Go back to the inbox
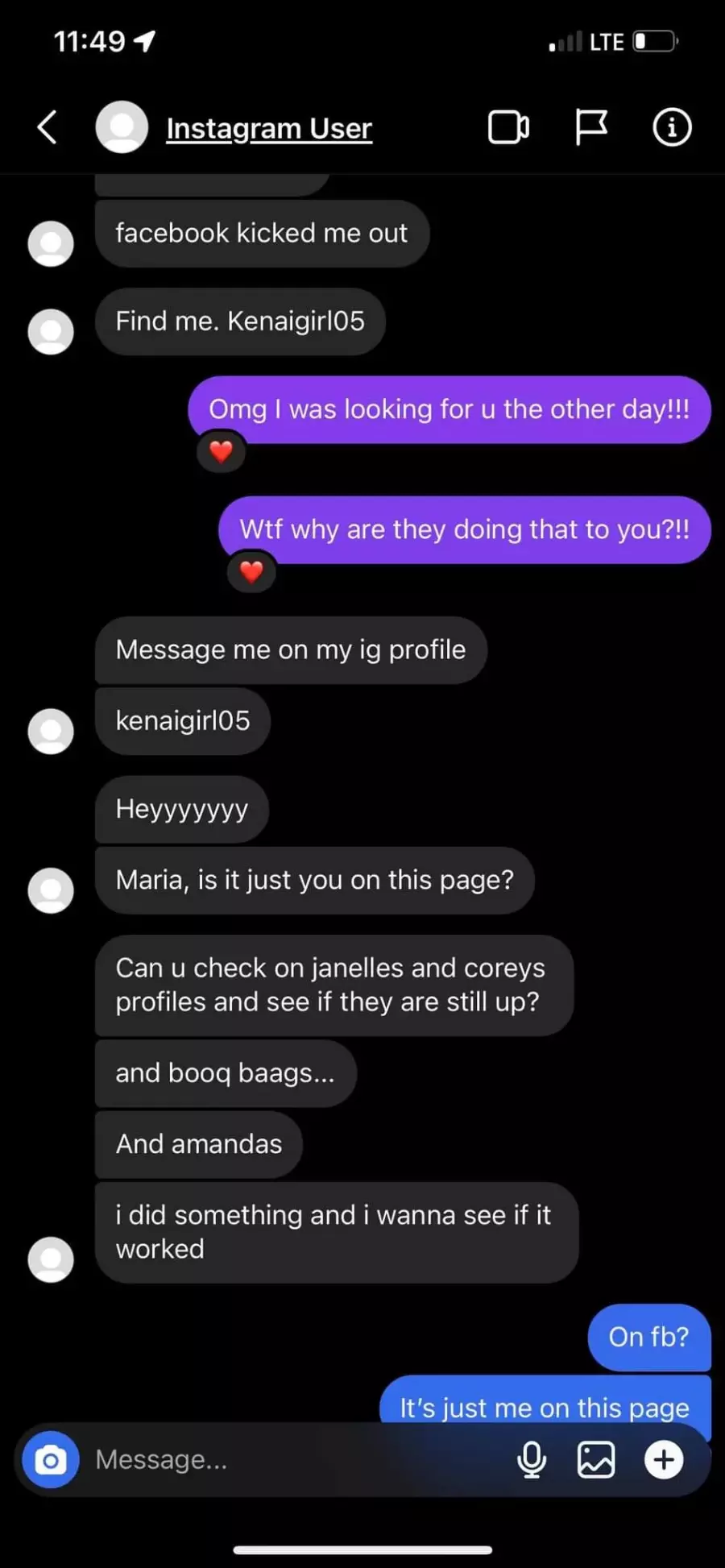Viewport: 725px width, 1568px height. pos(48,127)
